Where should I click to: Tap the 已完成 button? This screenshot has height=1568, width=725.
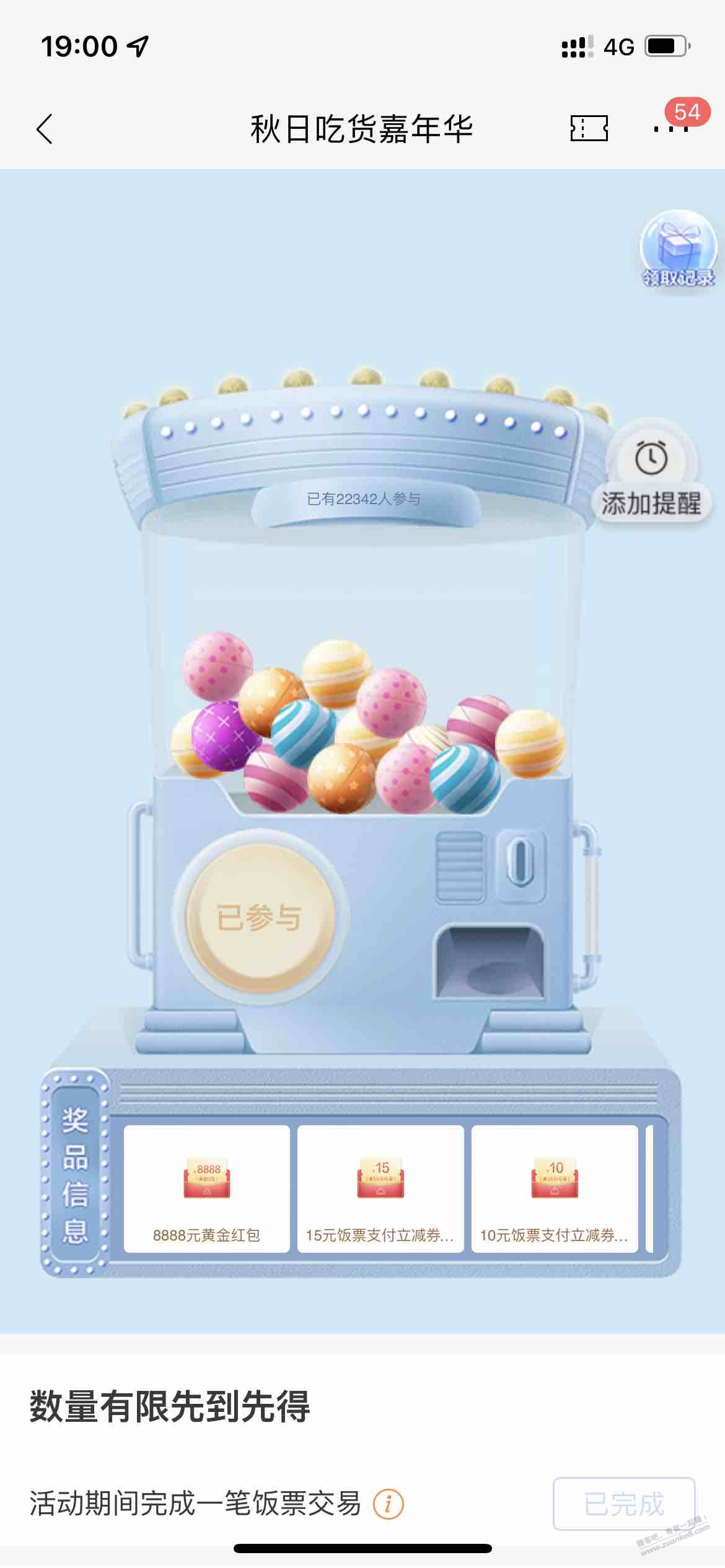624,1504
